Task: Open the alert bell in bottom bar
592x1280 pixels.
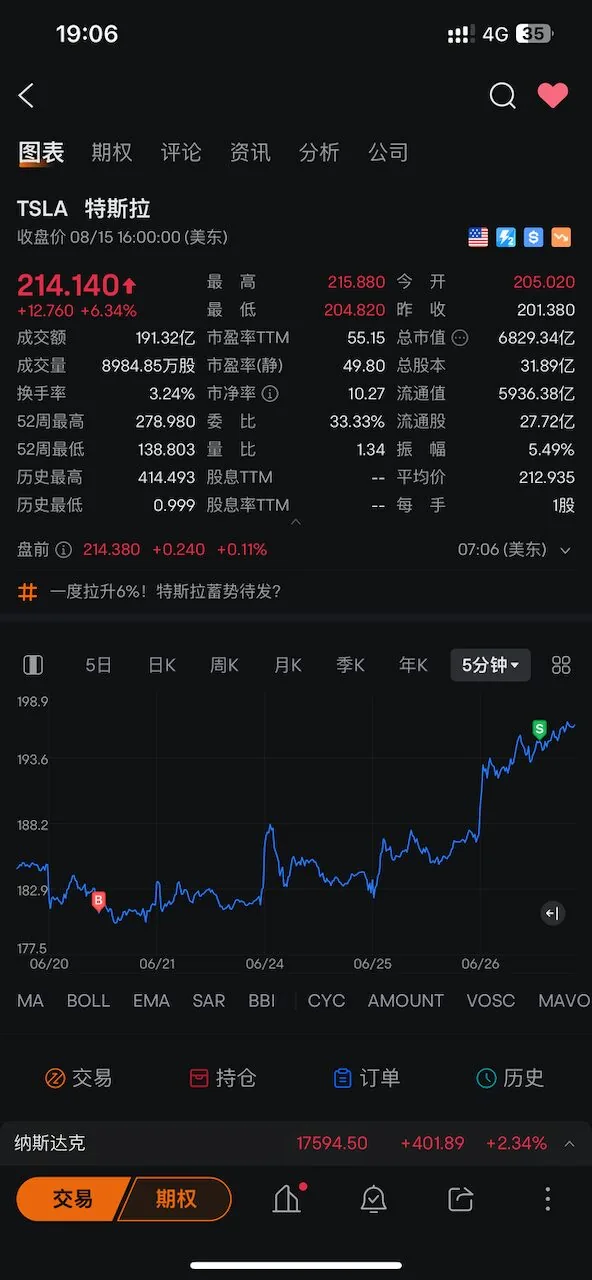Action: point(374,1199)
